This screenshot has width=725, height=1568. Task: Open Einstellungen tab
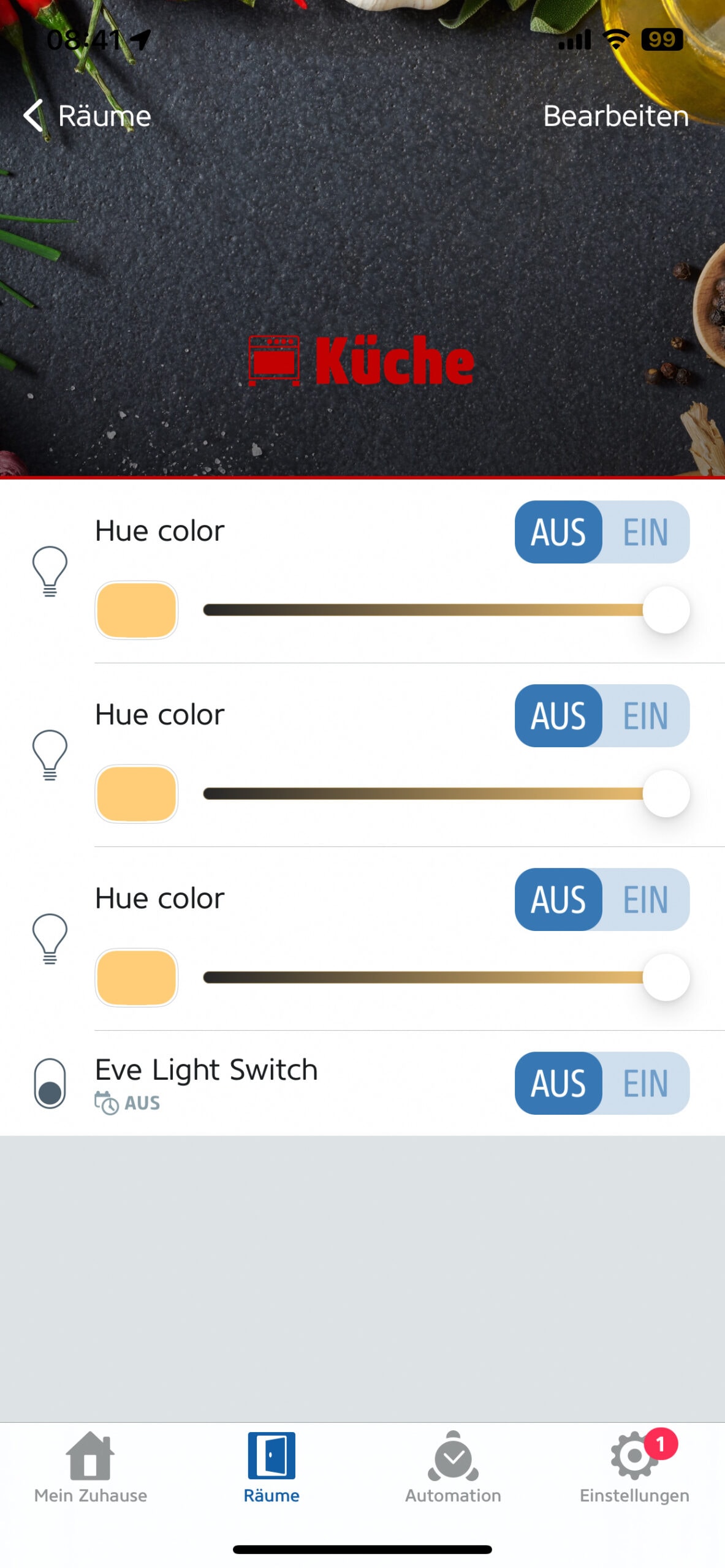(634, 1468)
